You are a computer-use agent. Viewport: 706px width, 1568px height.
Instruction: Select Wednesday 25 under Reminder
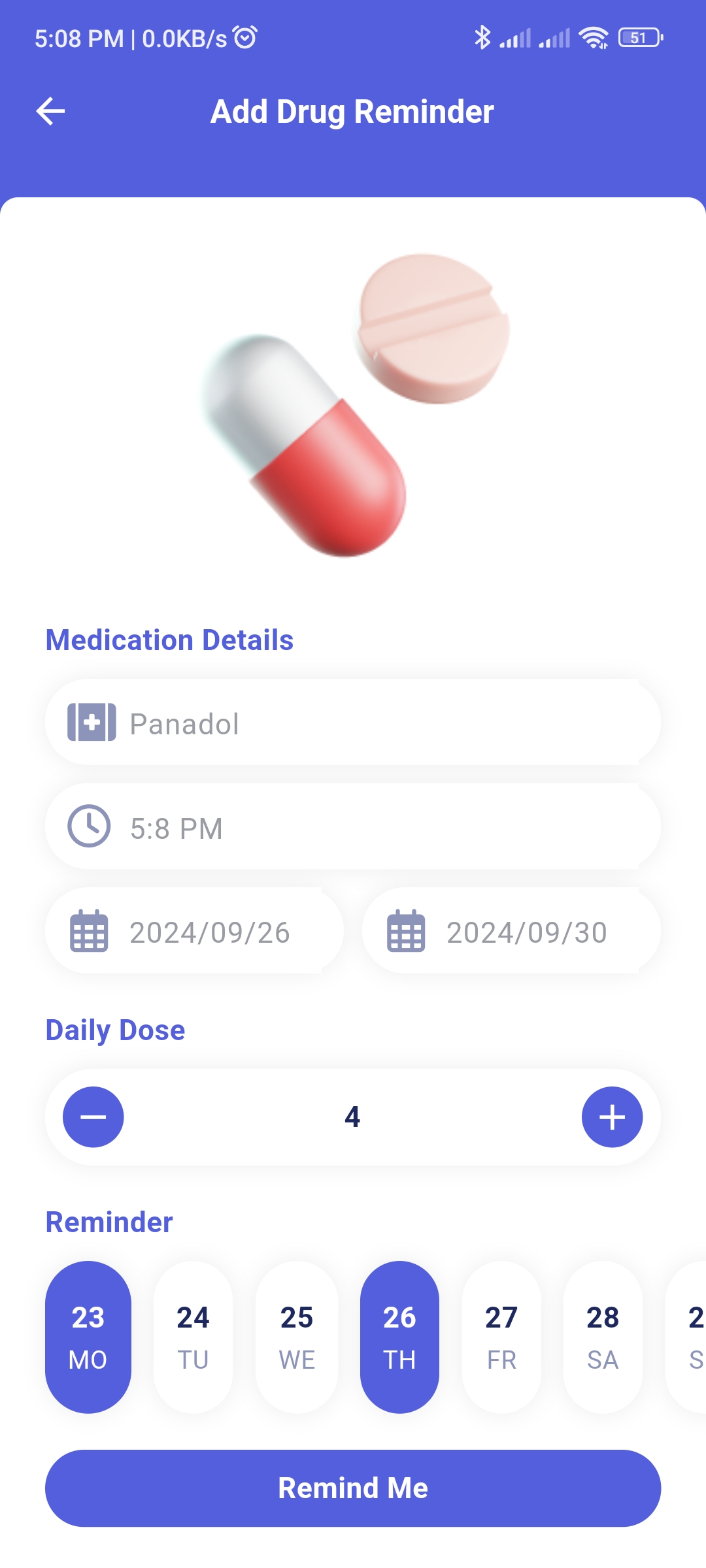coord(296,1337)
